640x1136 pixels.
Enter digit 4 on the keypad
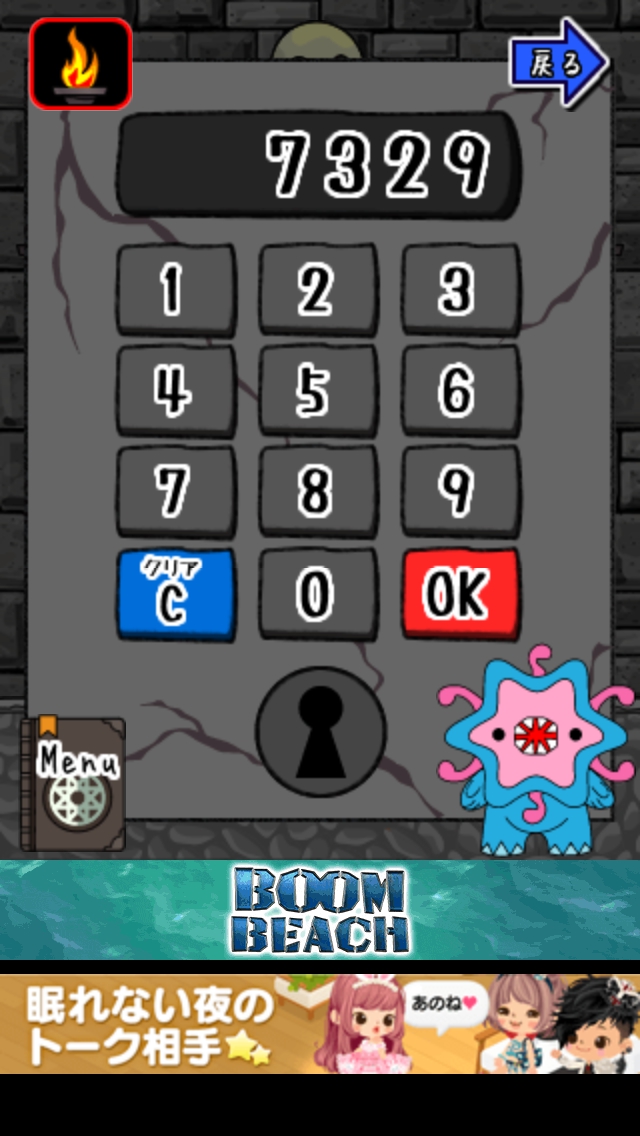point(176,392)
